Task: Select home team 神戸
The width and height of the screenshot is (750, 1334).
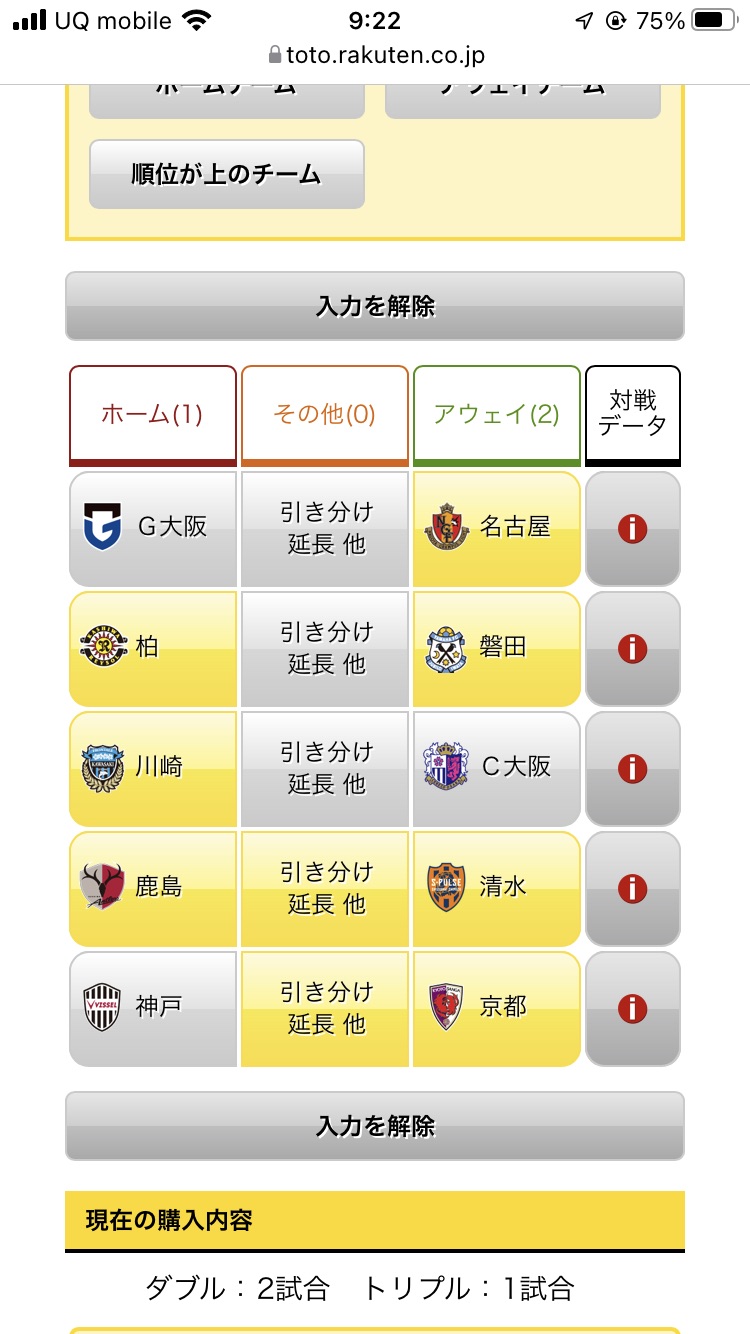Action: coord(153,1009)
